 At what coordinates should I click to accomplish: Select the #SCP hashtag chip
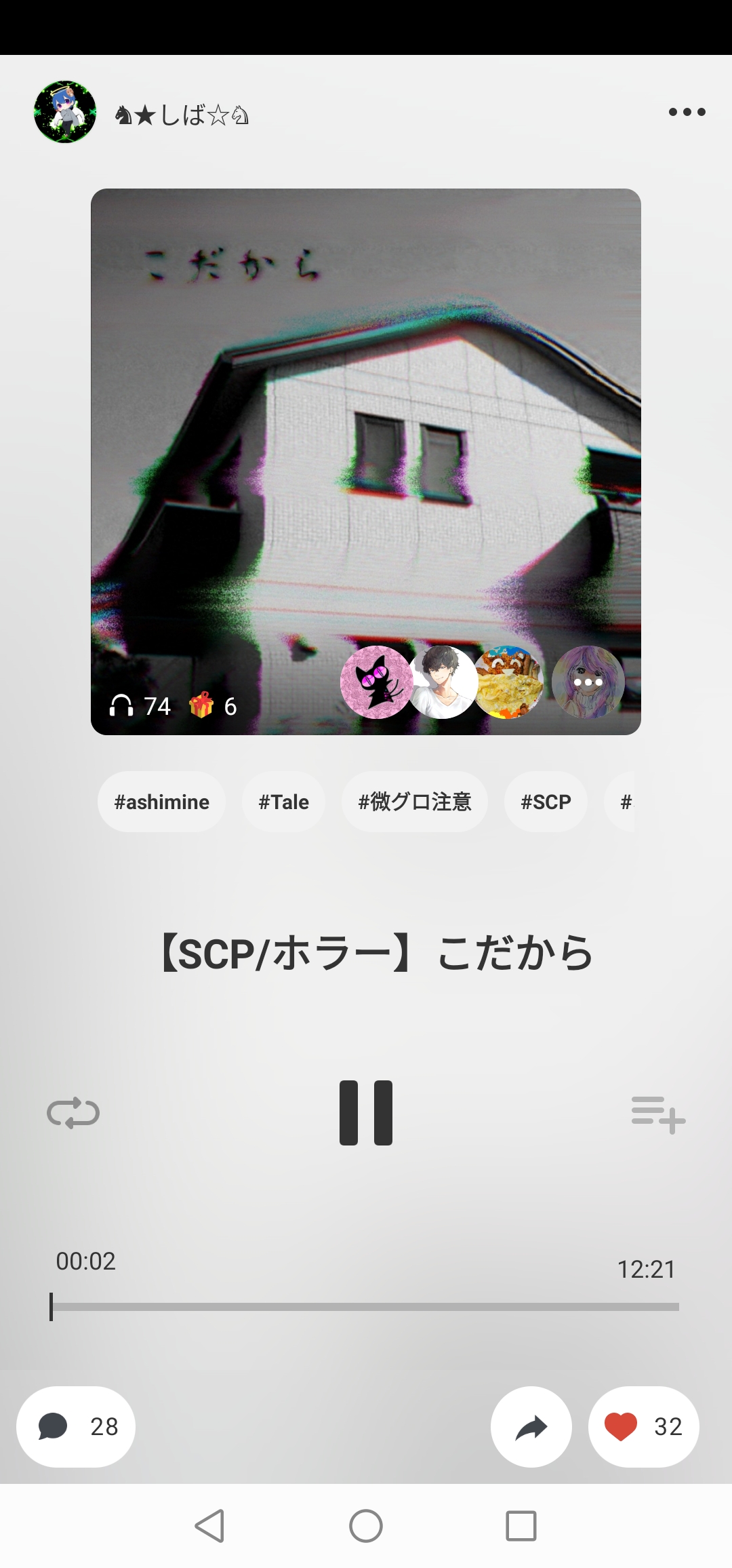[546, 802]
